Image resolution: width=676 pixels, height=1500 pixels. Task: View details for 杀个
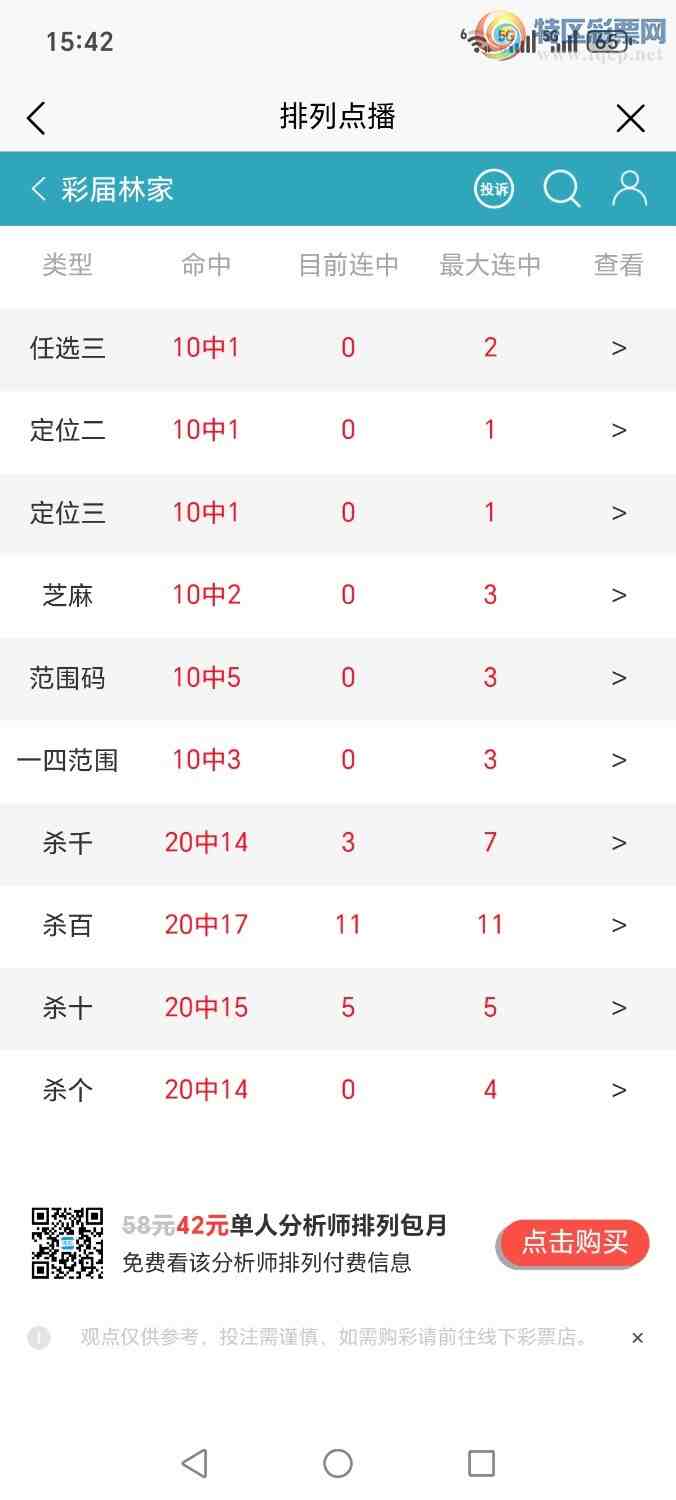[619, 1090]
